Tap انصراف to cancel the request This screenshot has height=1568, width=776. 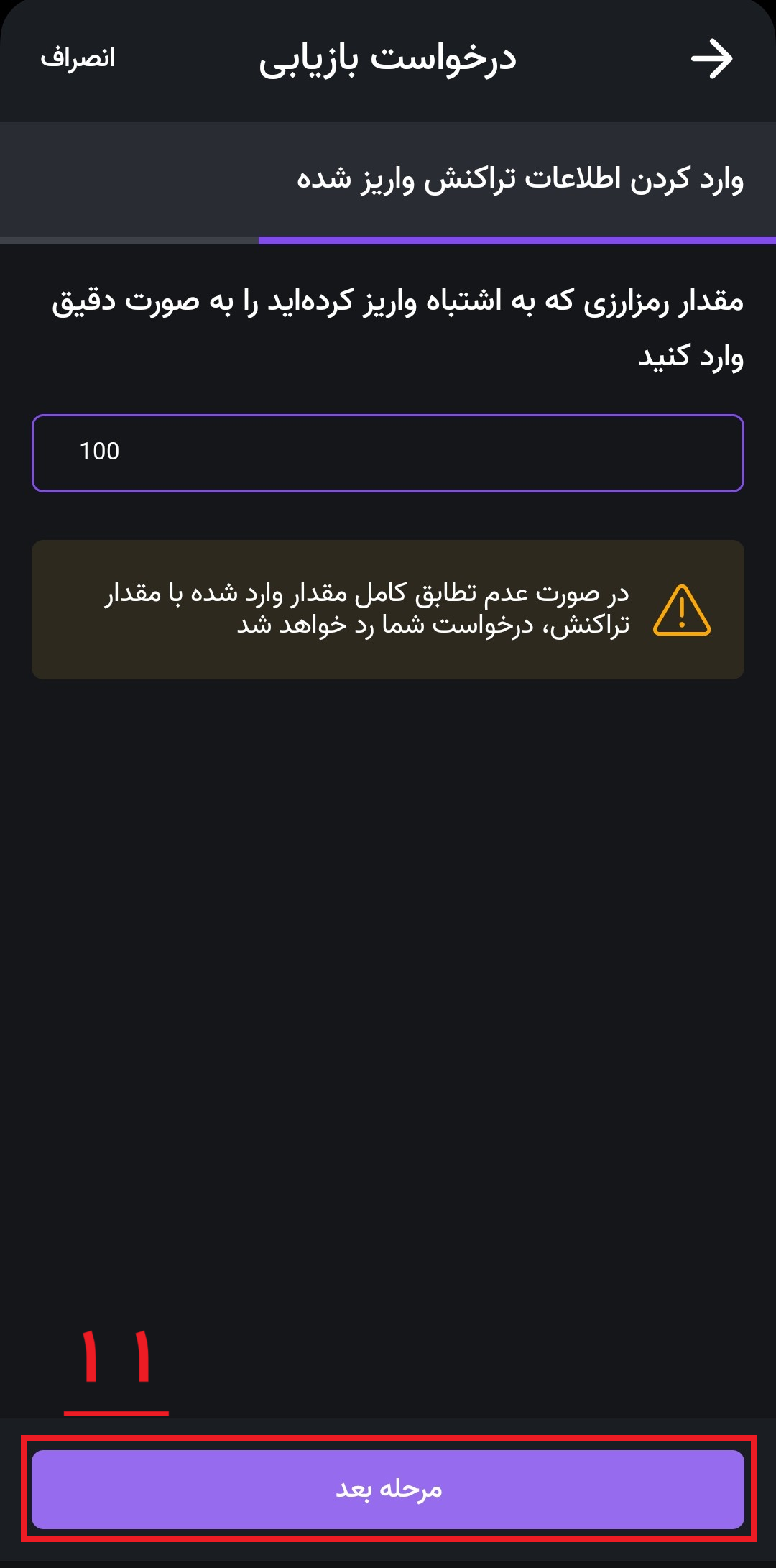coord(78,58)
